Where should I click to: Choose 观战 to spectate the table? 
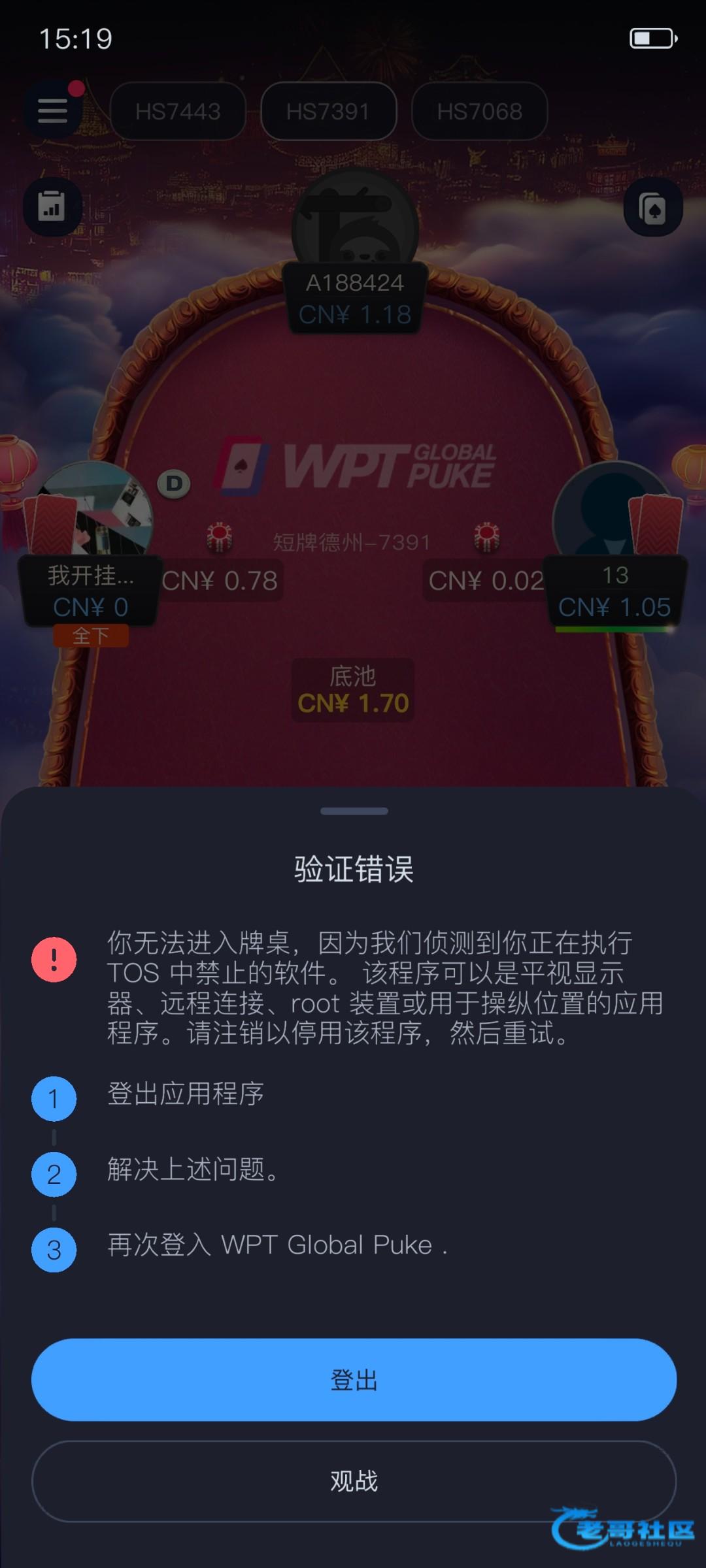tap(354, 1481)
